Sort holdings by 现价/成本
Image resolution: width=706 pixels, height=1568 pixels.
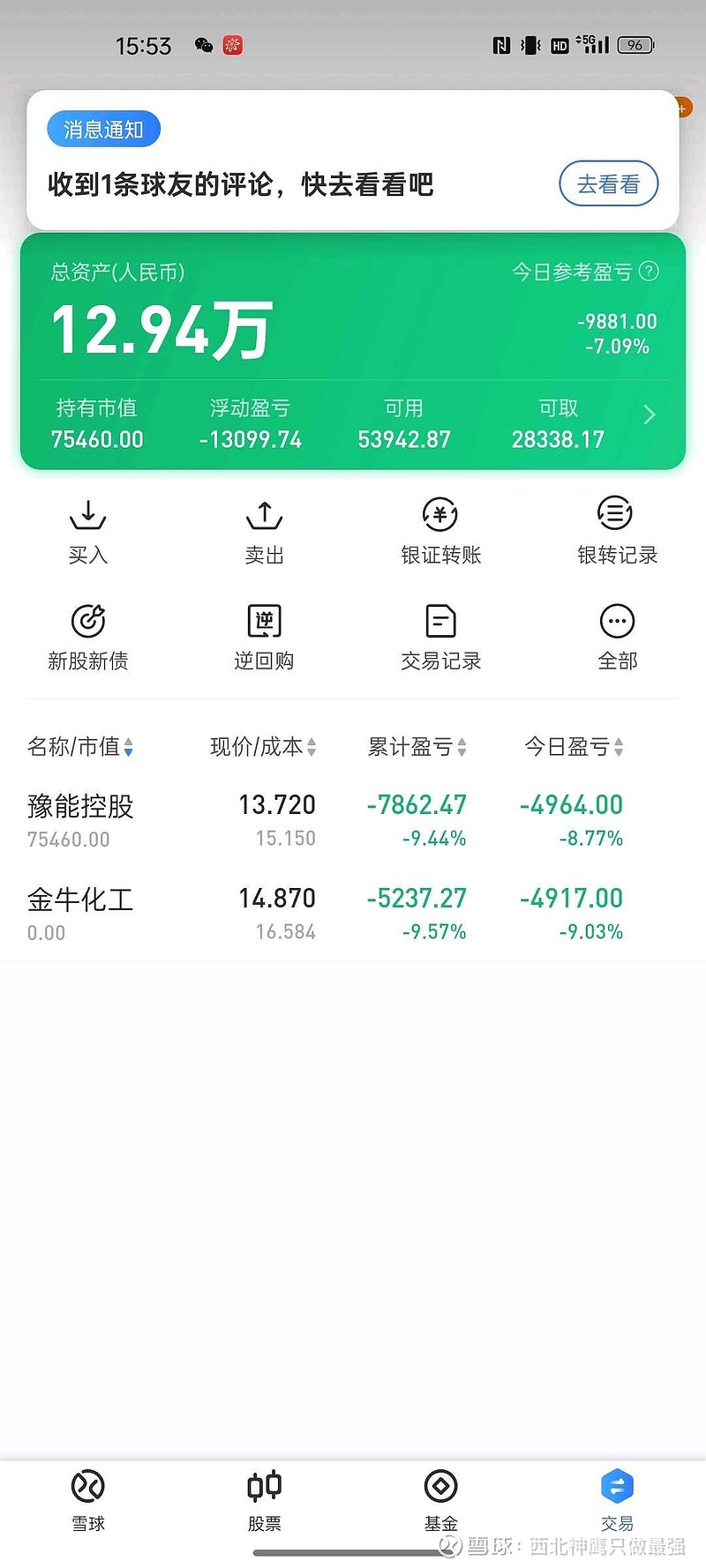[262, 747]
